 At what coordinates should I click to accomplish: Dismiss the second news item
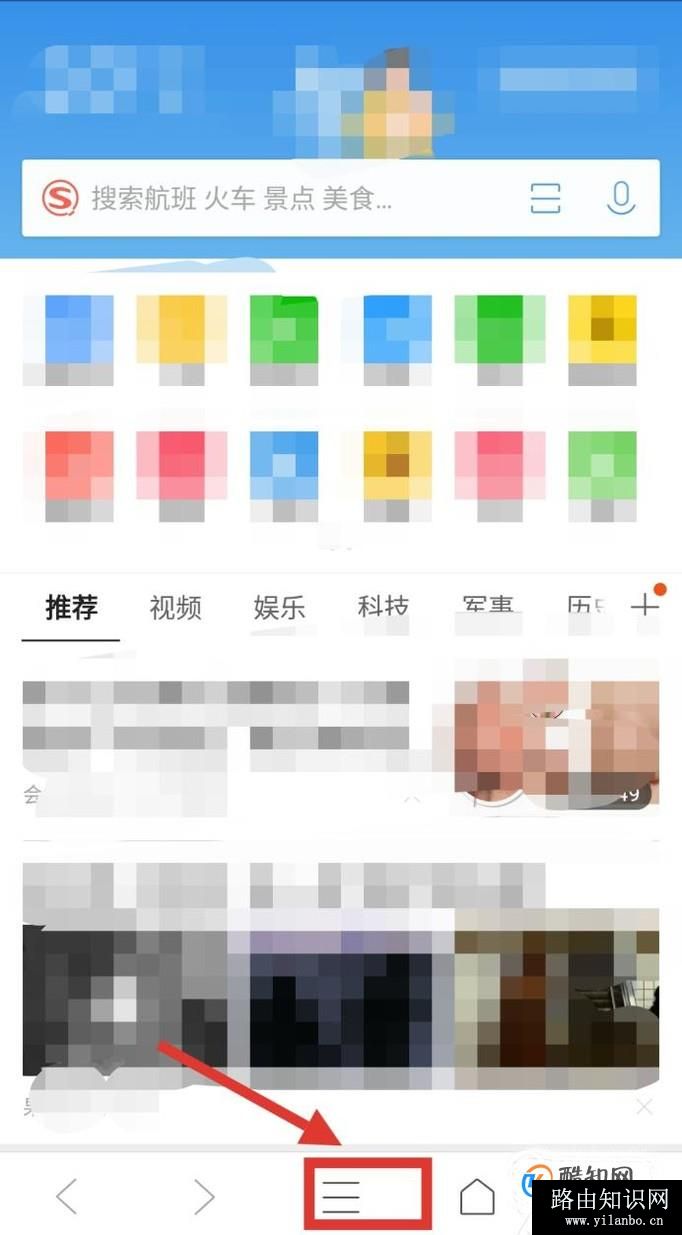pyautogui.click(x=644, y=1106)
